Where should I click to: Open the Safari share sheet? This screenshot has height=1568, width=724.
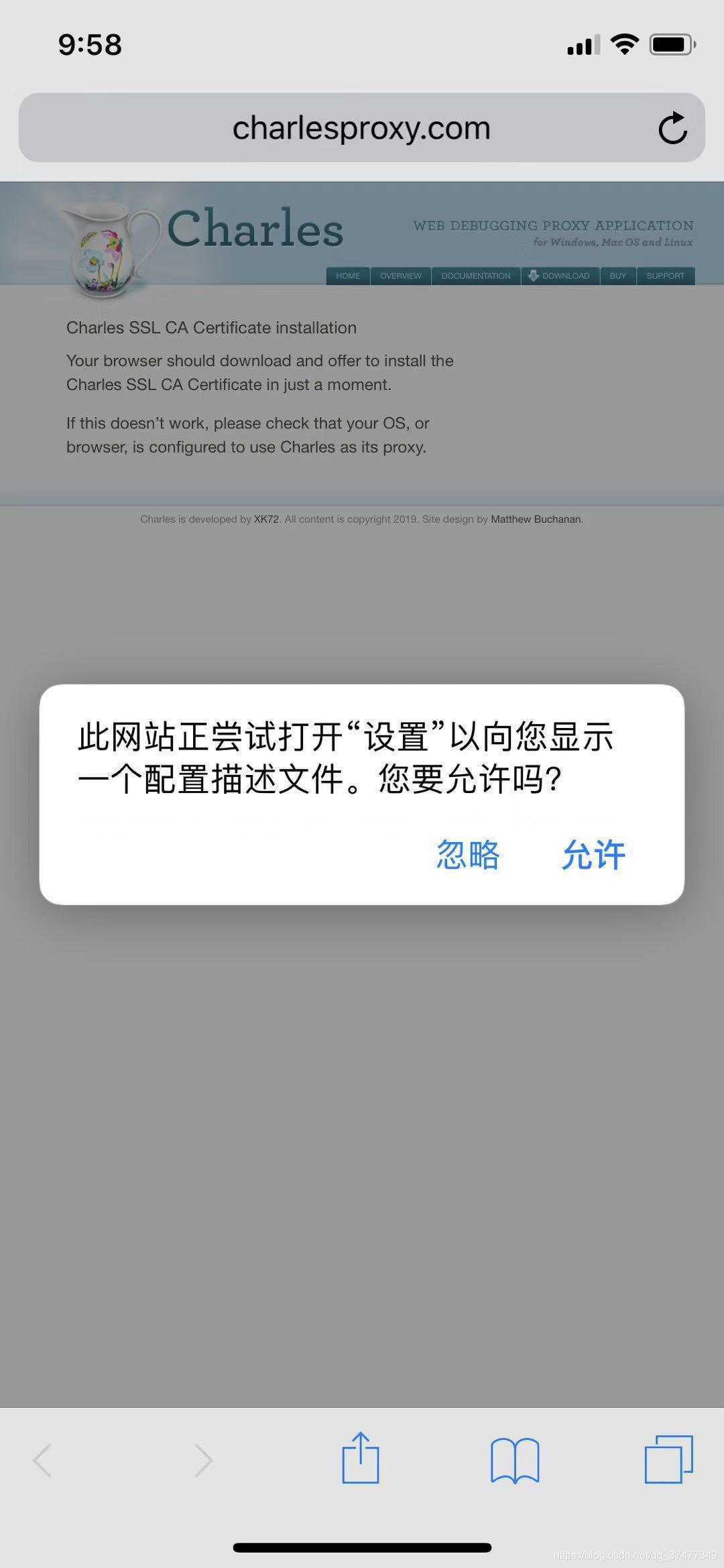point(361,1457)
